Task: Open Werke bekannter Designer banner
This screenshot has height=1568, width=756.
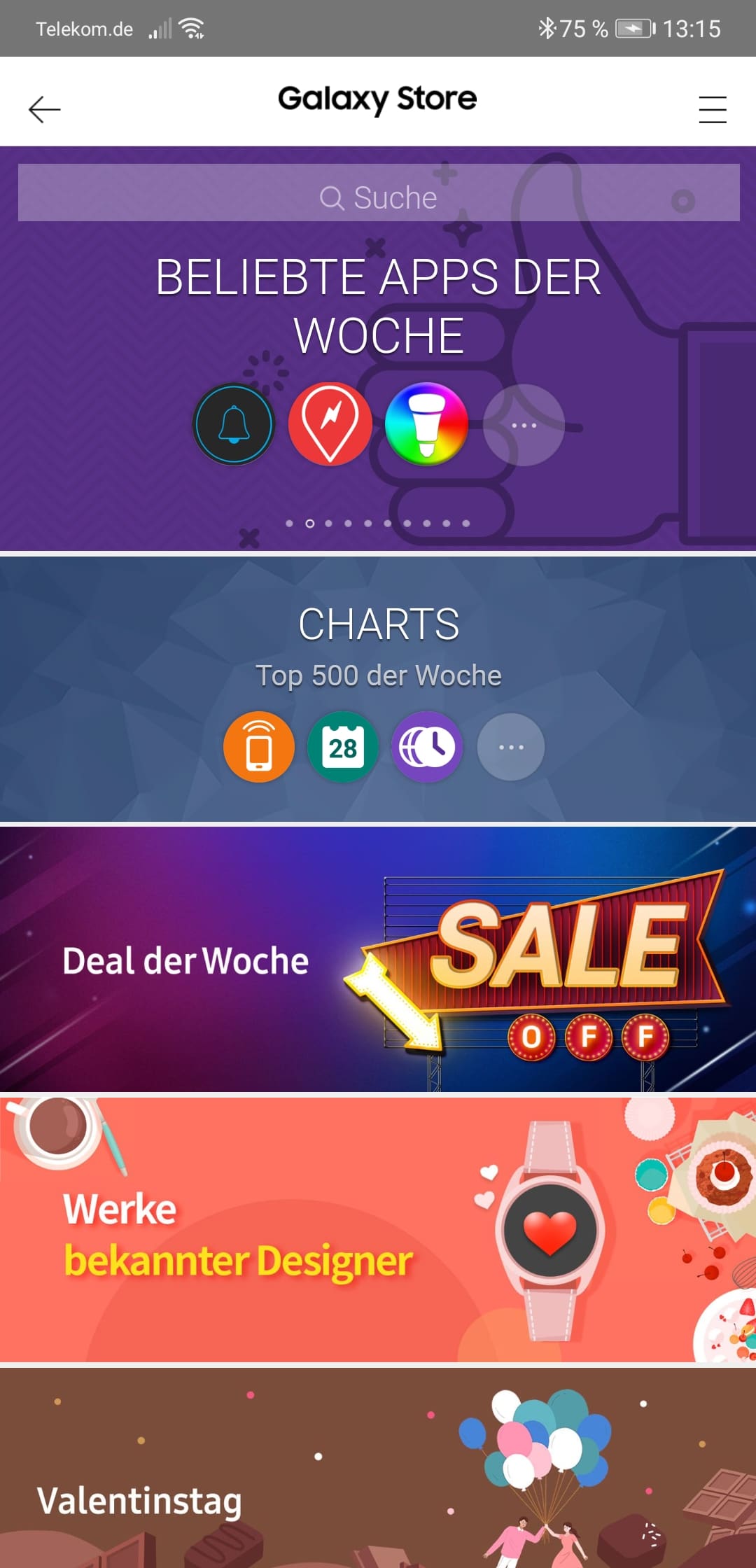Action: [378, 1230]
